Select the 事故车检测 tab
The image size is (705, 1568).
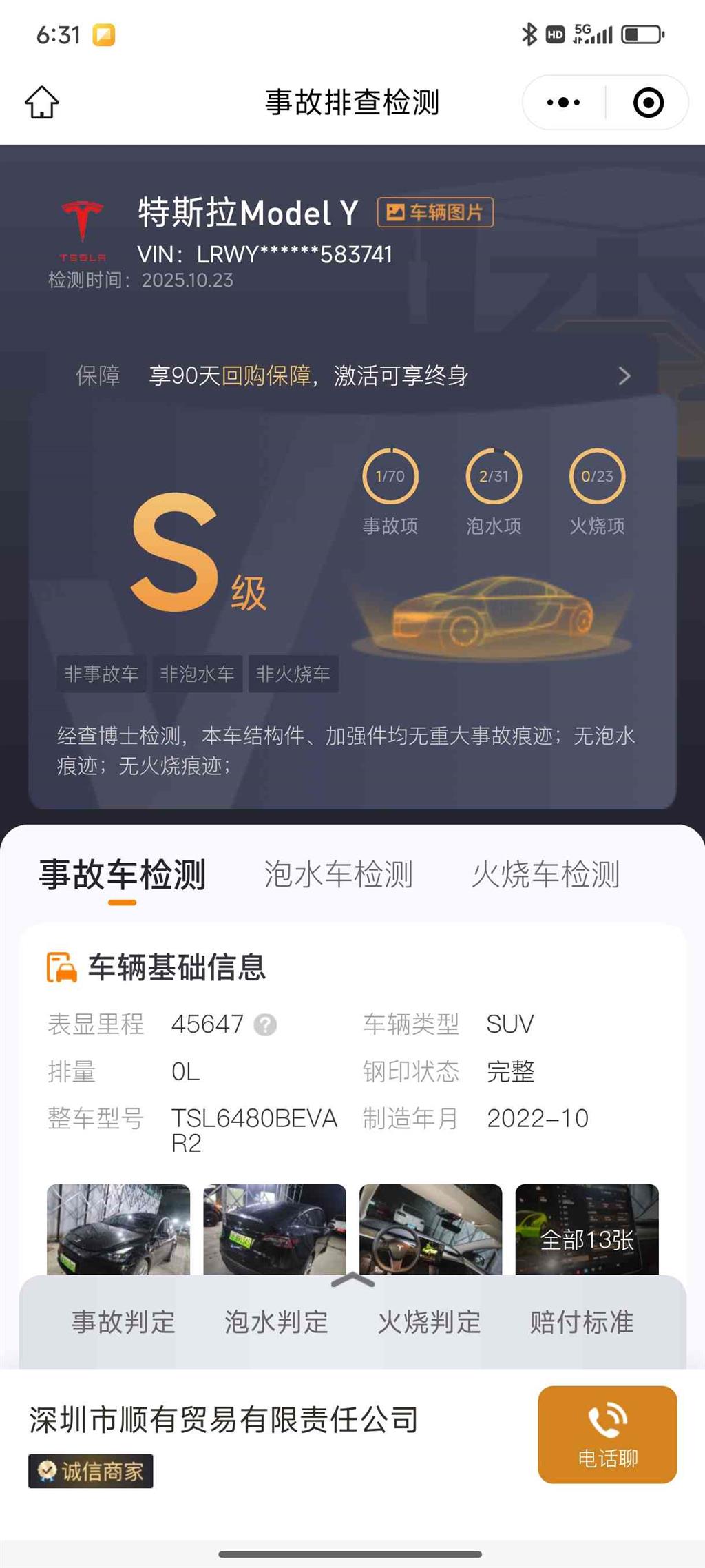(x=123, y=875)
